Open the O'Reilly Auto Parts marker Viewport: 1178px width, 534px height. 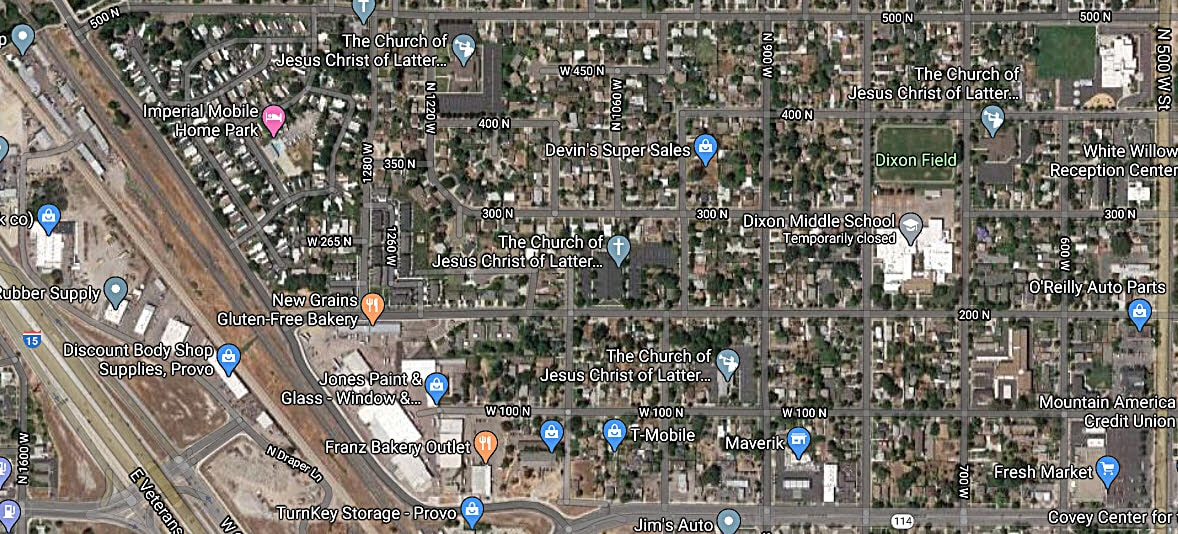coord(1139,314)
